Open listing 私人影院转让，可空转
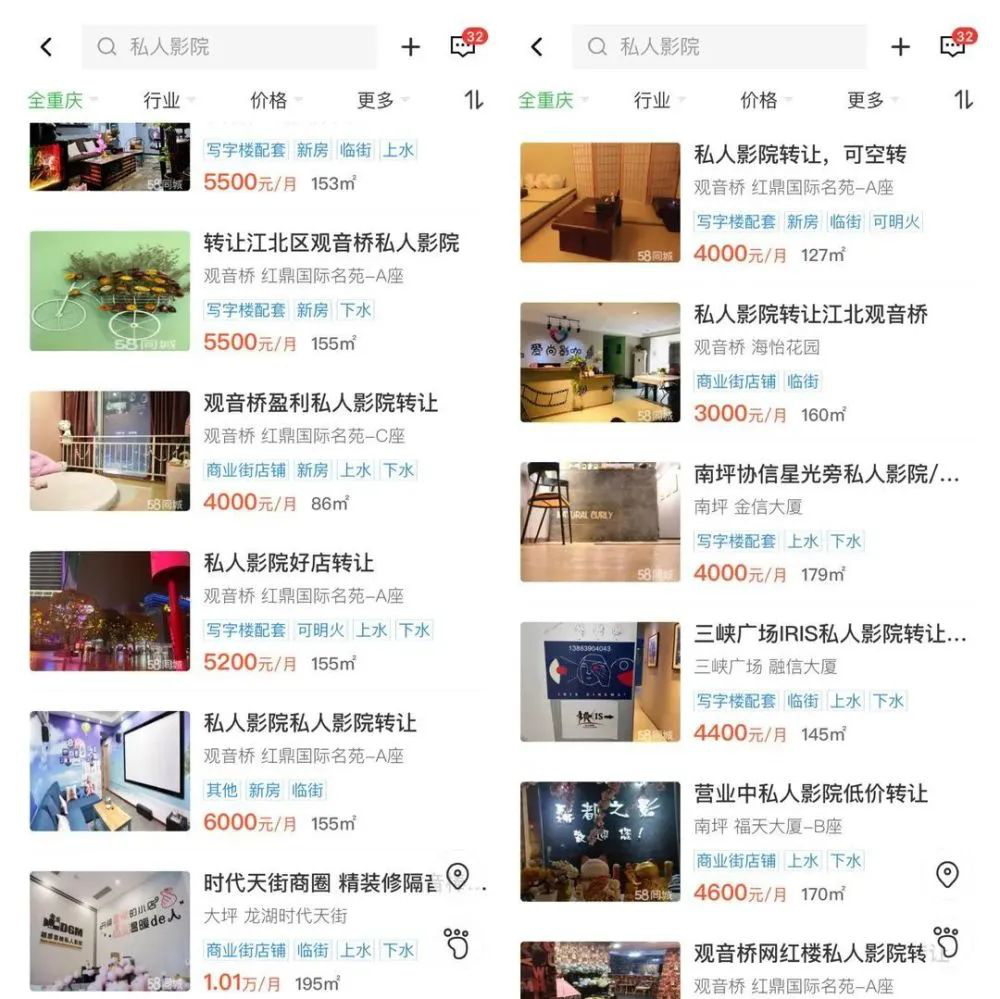This screenshot has width=1000, height=999. pyautogui.click(x=800, y=155)
